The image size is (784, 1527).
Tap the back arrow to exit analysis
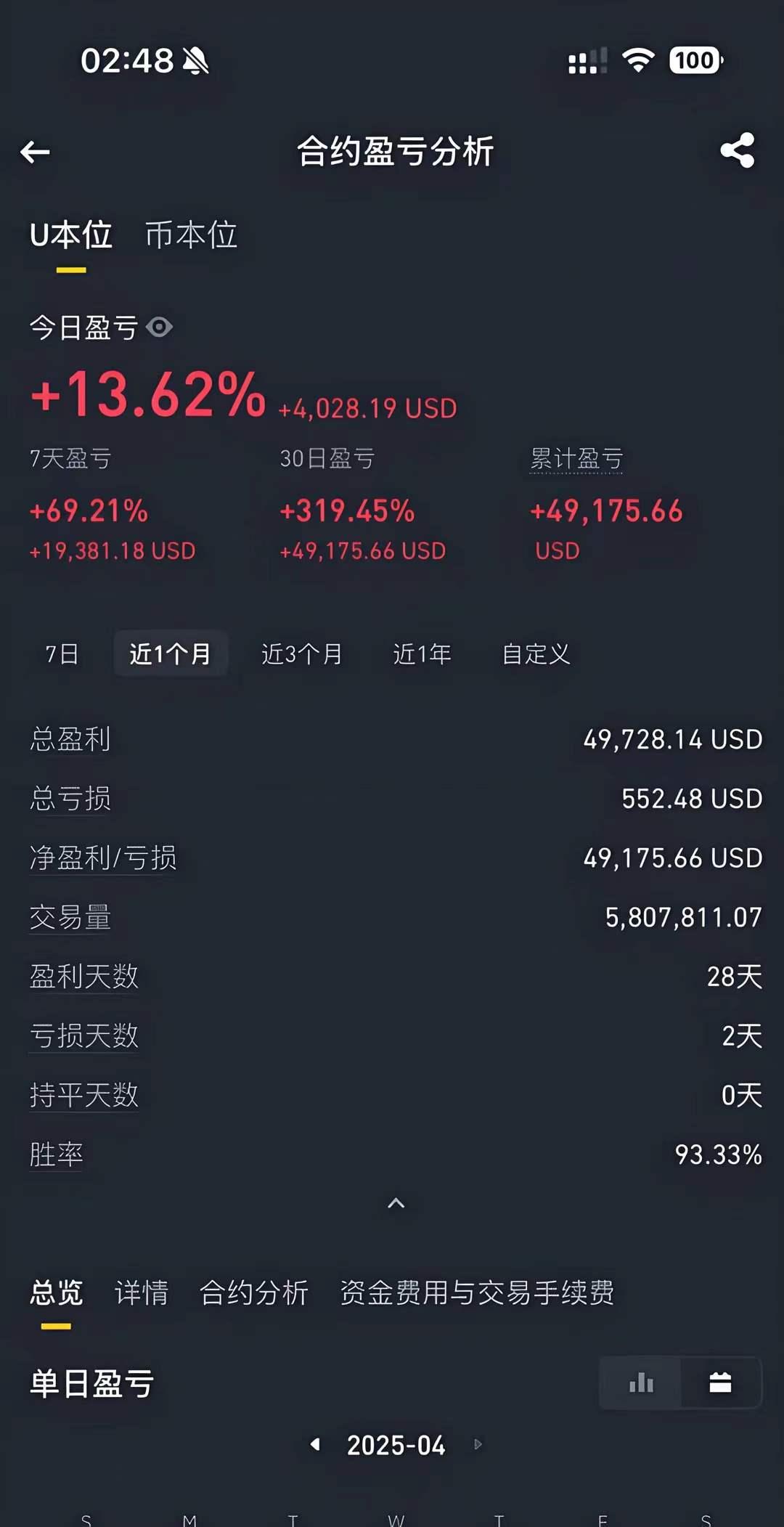click(x=34, y=153)
